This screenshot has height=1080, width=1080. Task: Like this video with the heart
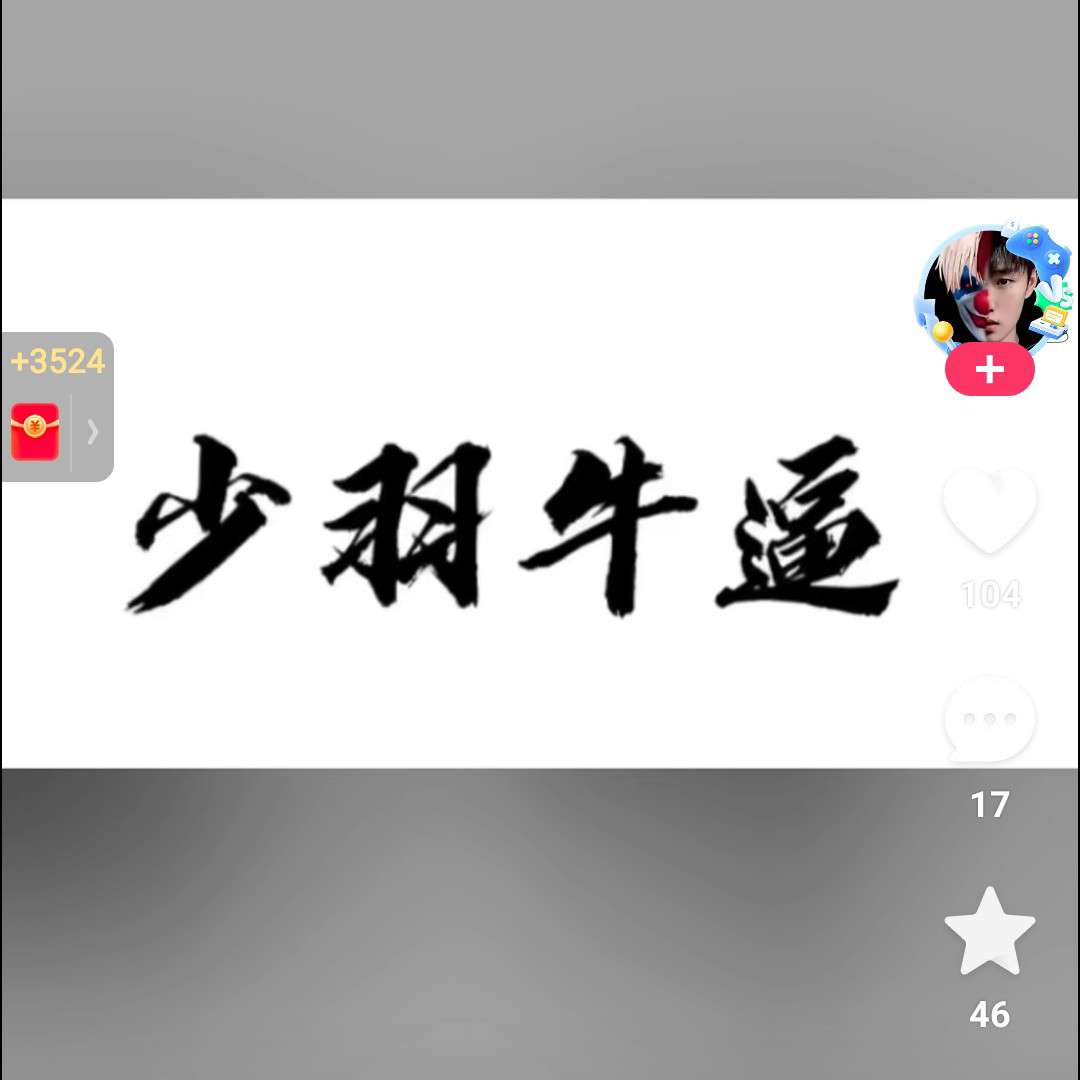click(x=989, y=510)
